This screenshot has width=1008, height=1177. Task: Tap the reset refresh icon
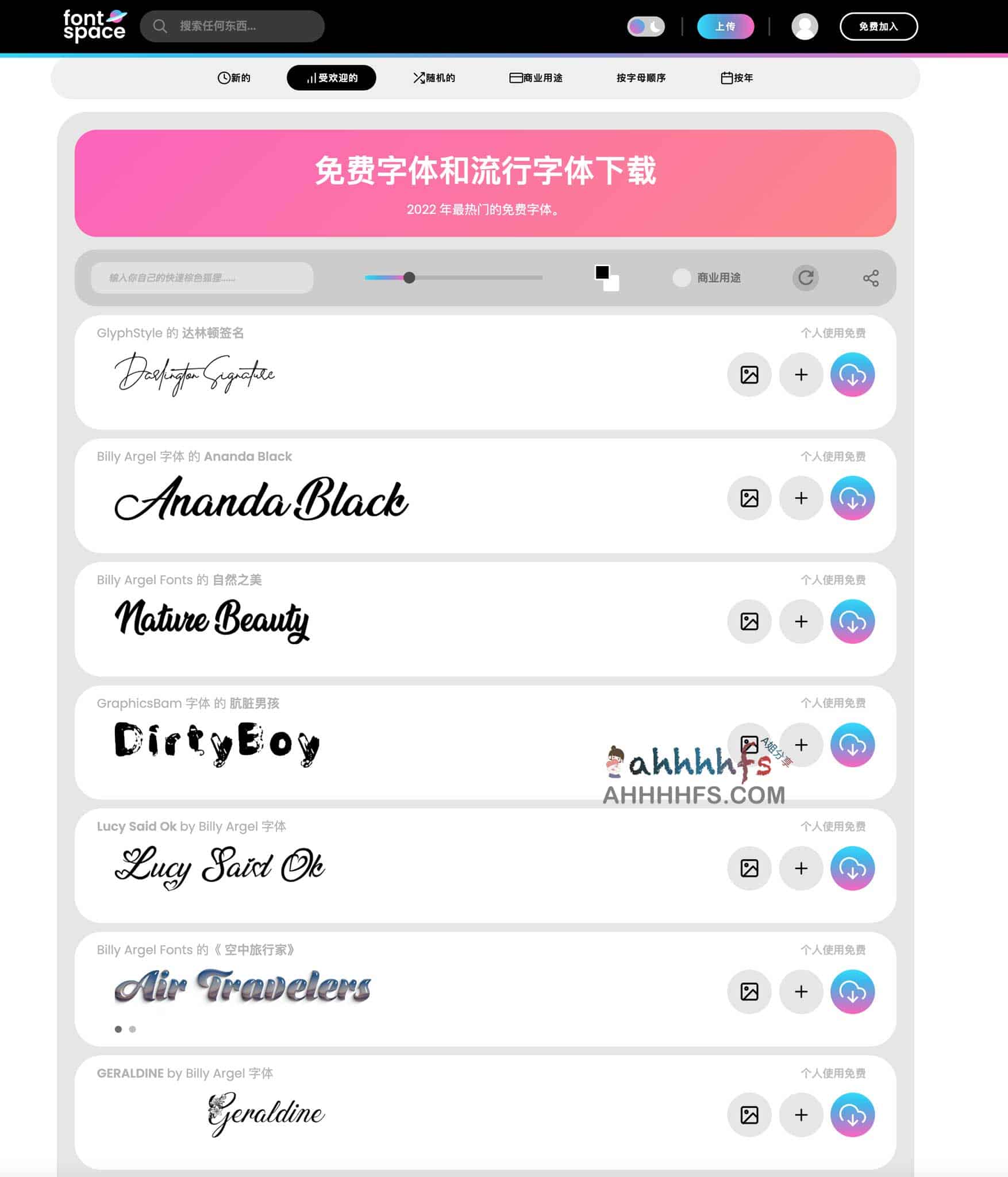point(806,278)
